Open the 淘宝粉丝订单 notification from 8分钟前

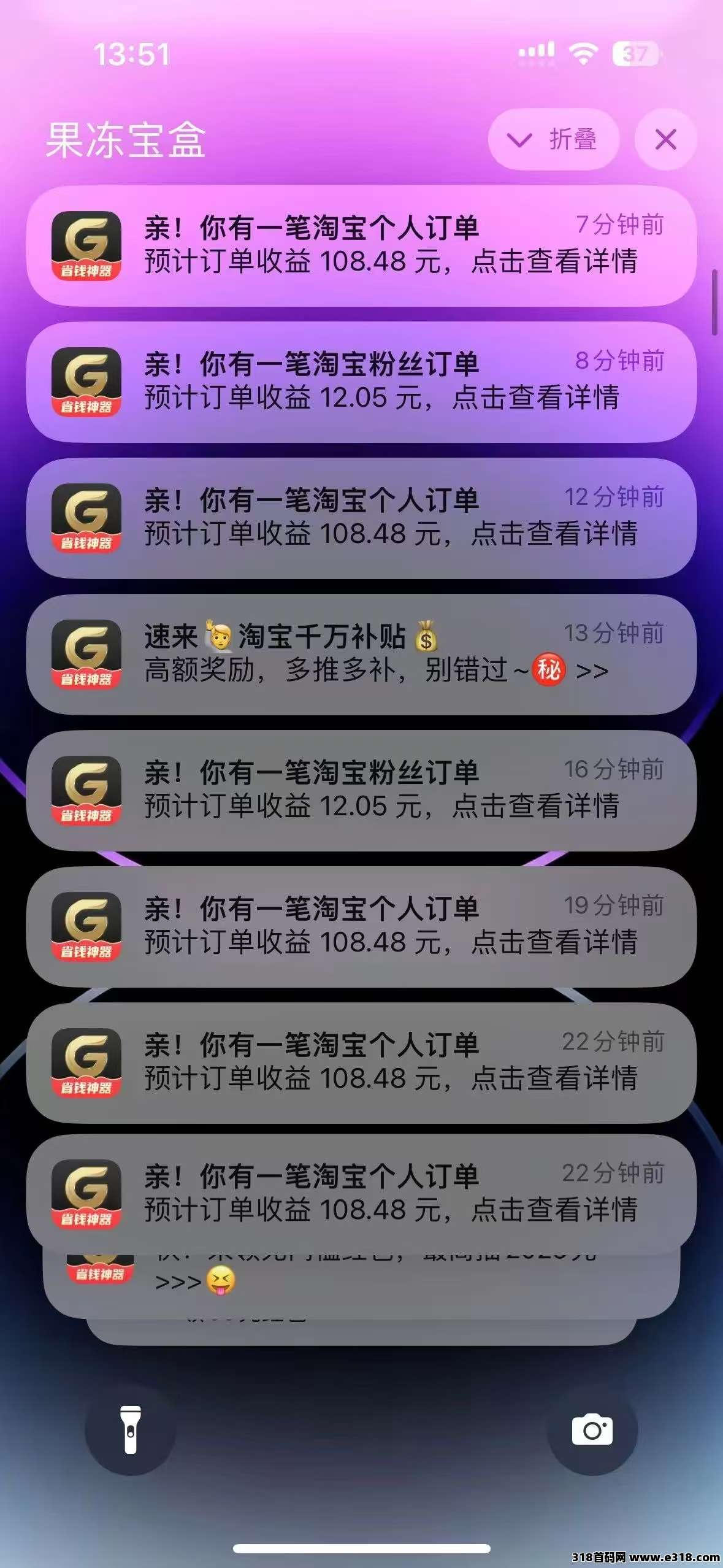coord(361,382)
